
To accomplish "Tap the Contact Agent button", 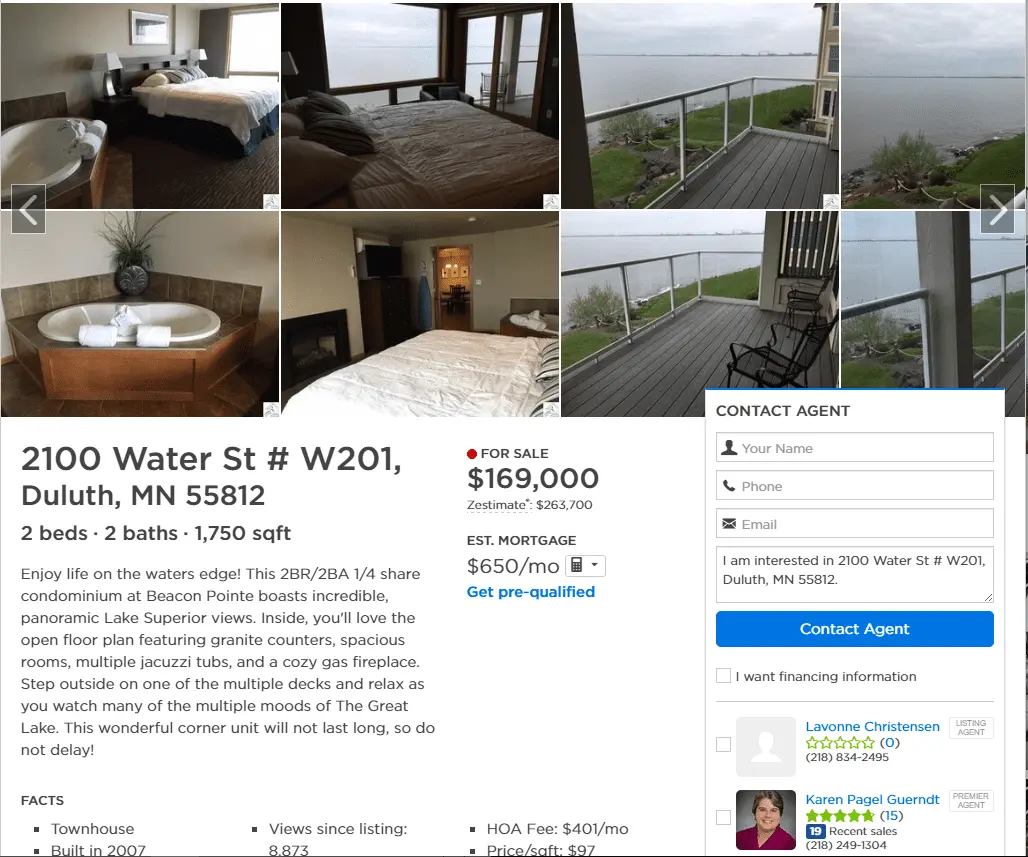I will (855, 629).
